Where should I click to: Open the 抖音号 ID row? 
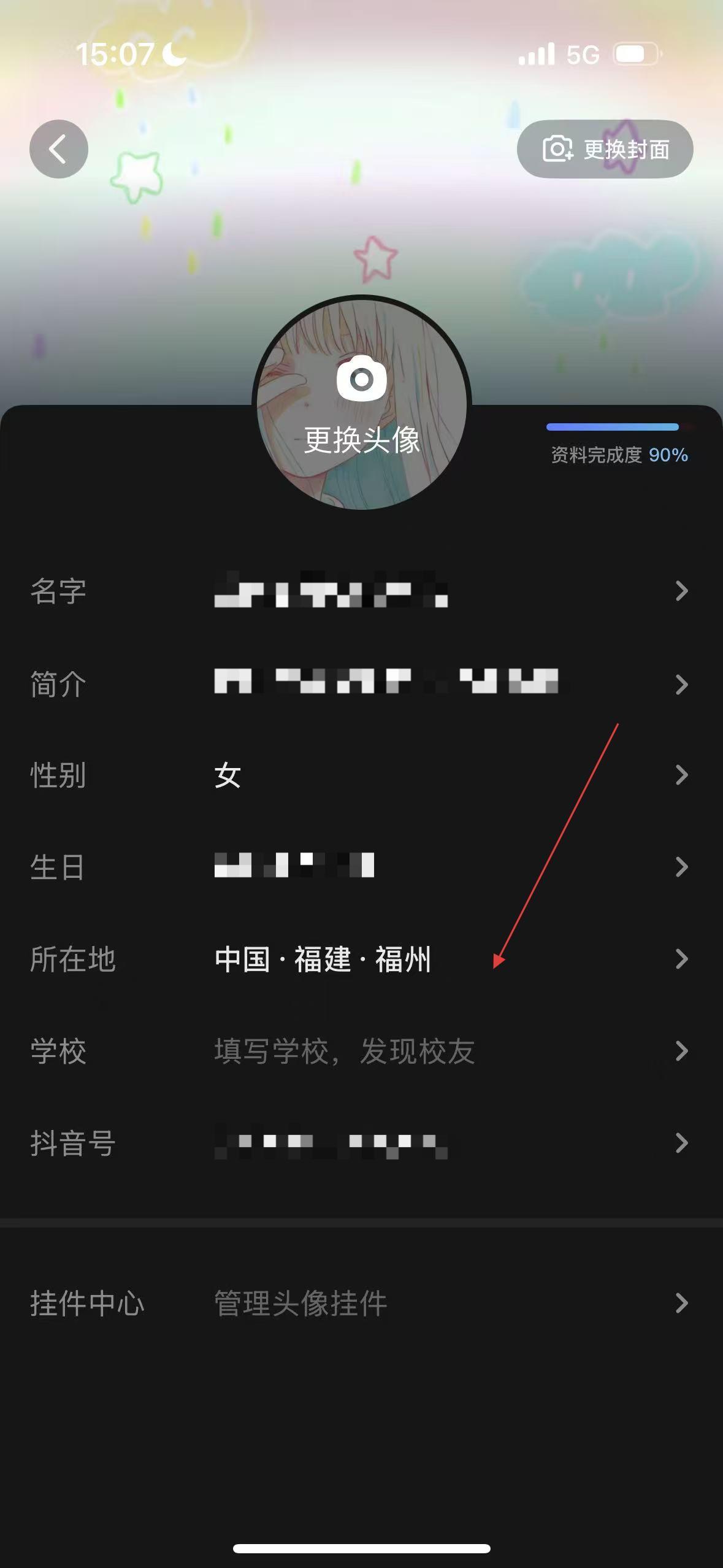361,1143
